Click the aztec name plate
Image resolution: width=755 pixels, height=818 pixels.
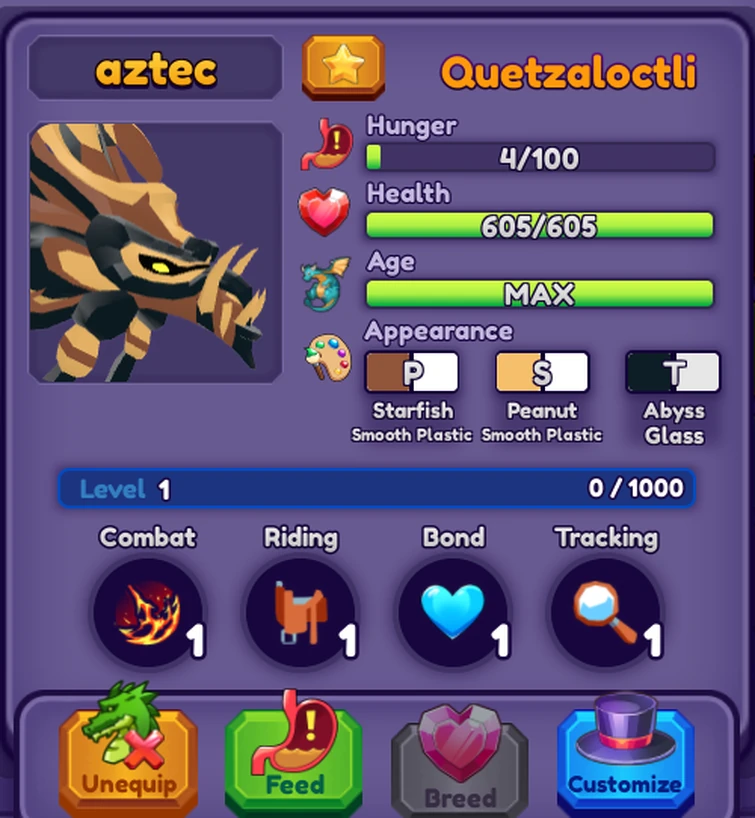coord(154,67)
